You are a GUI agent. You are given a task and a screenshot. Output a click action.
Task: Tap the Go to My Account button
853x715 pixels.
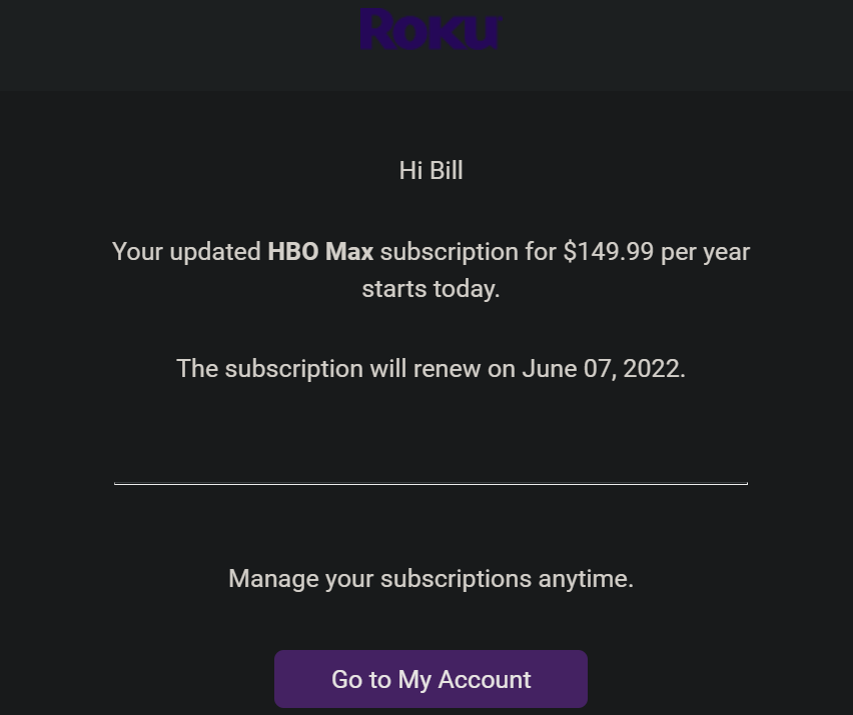[x=431, y=679]
